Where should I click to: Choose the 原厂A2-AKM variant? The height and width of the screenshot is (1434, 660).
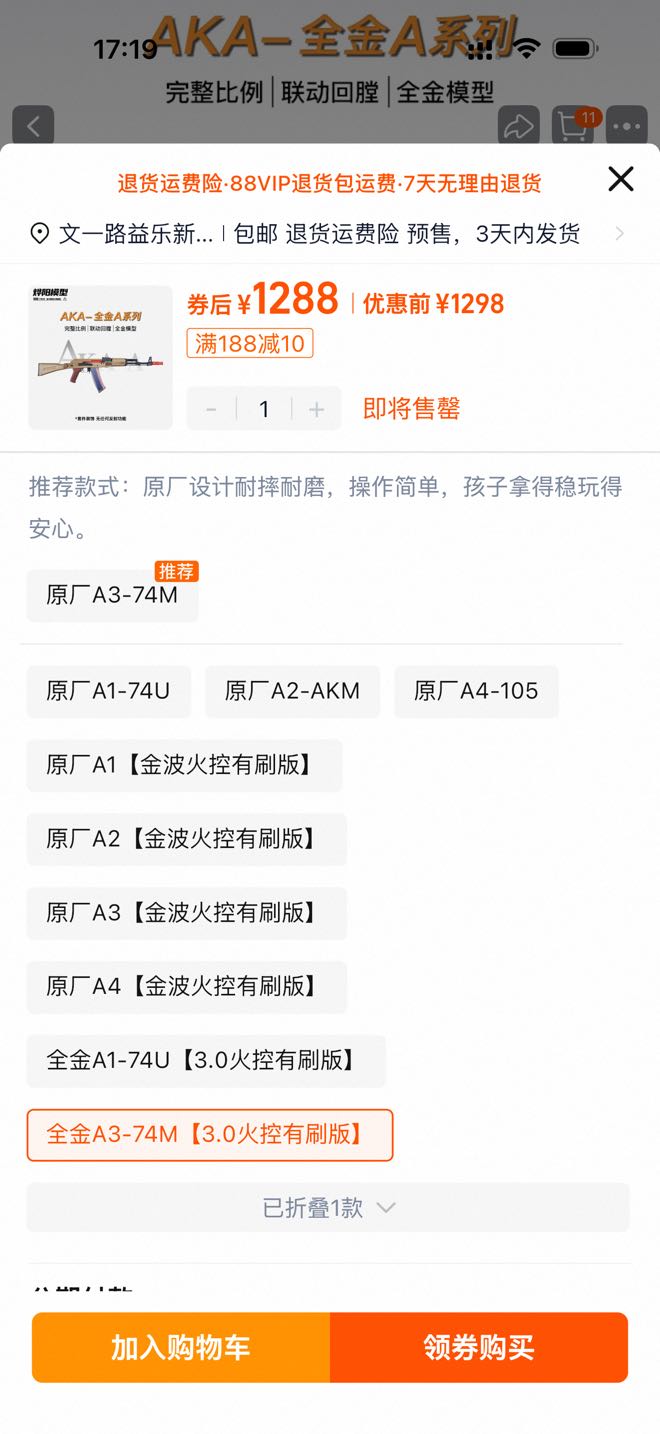click(292, 691)
